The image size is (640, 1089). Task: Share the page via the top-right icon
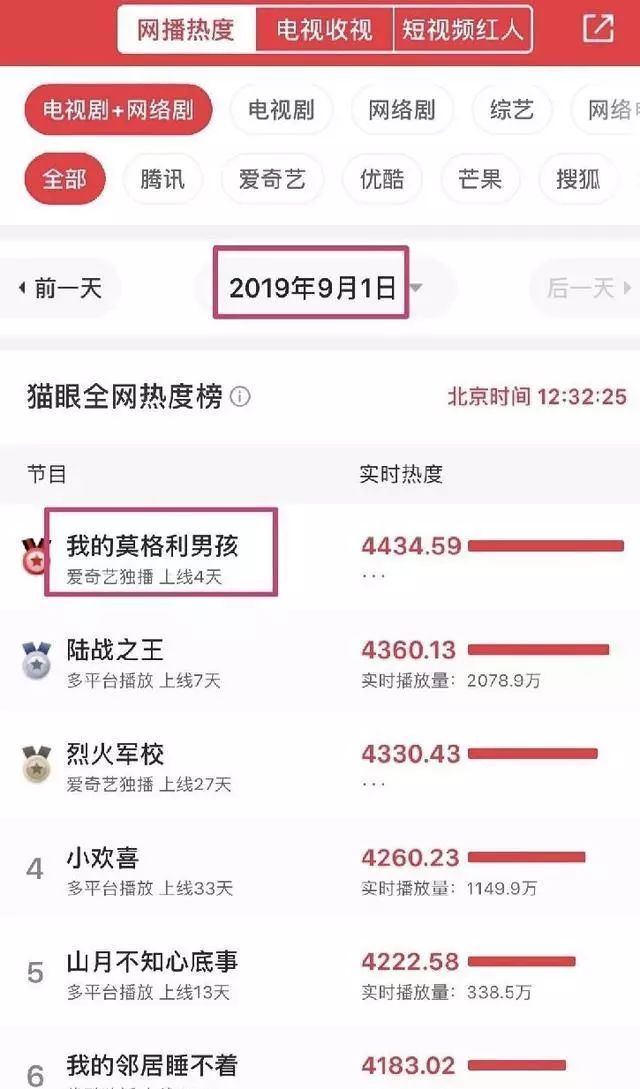(598, 29)
